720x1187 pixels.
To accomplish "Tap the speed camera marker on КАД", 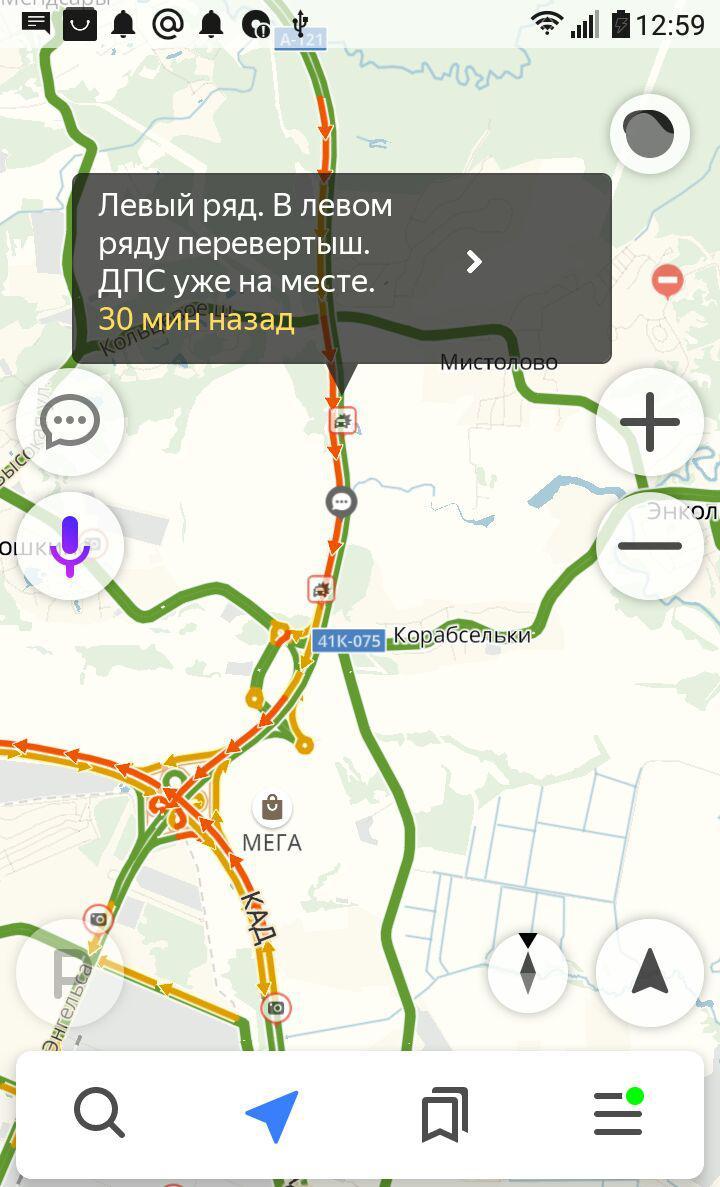I will click(276, 1008).
